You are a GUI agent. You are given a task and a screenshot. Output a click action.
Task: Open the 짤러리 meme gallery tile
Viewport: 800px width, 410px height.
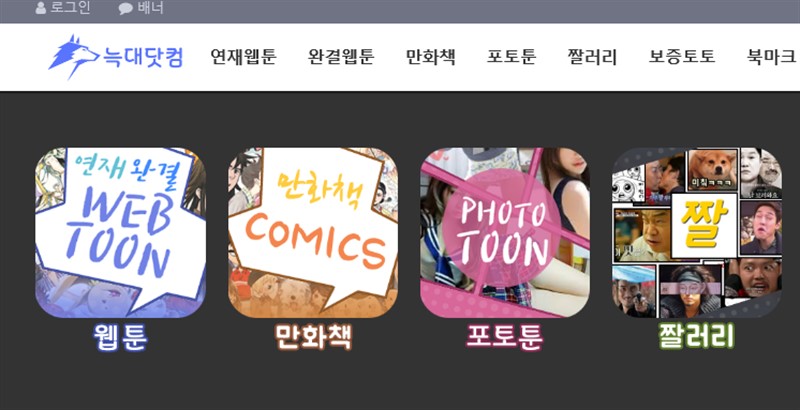point(697,233)
